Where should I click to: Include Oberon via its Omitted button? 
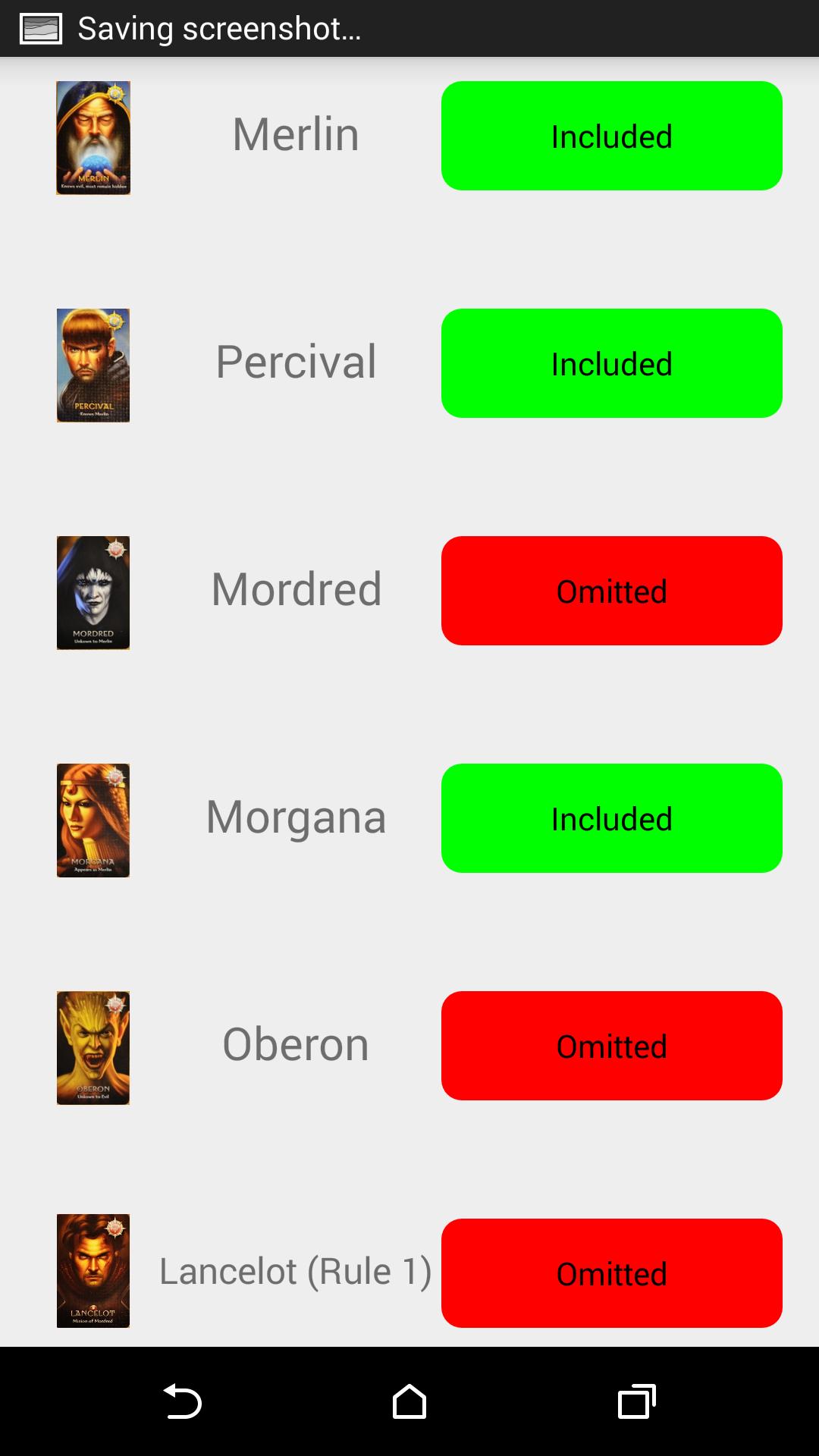(x=611, y=1046)
